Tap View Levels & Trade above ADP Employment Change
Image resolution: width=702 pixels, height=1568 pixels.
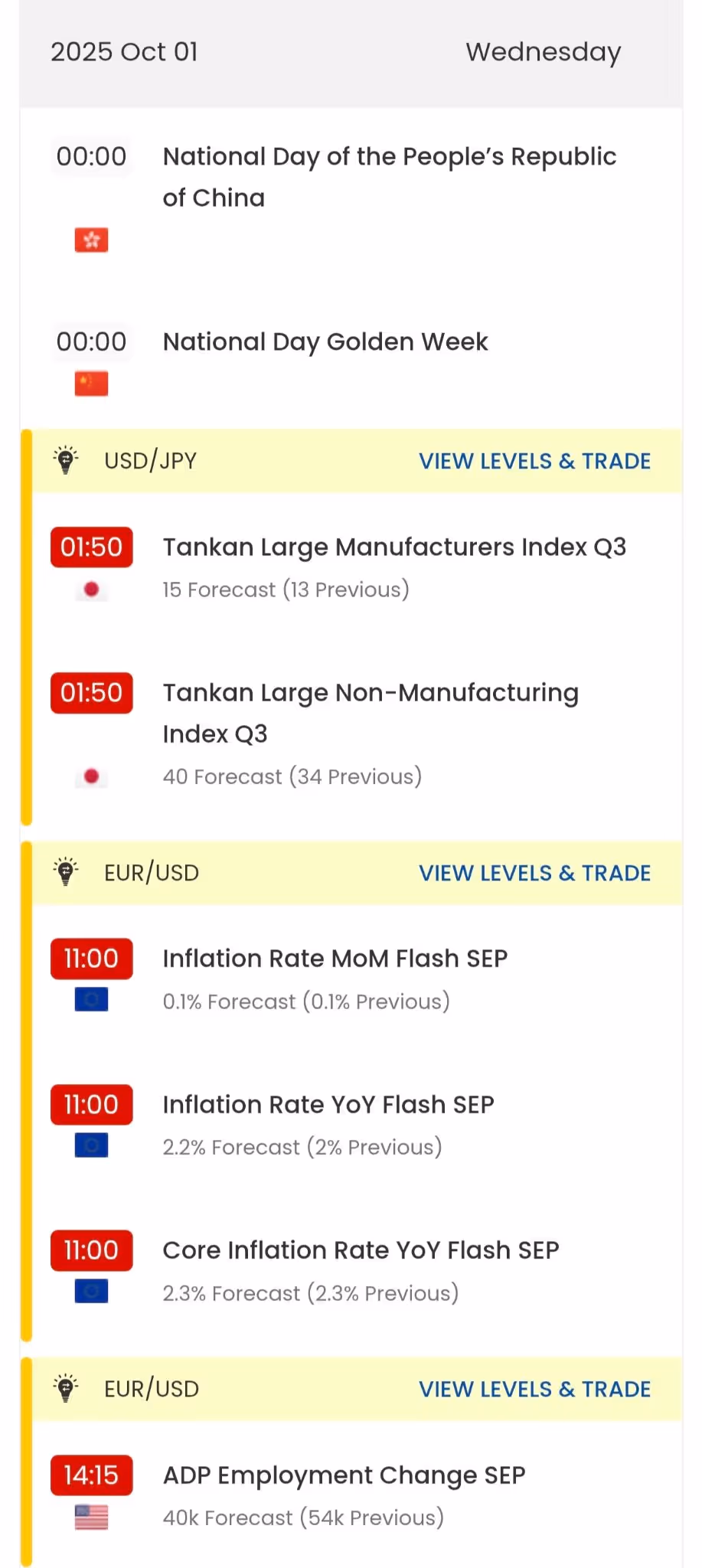(534, 1389)
